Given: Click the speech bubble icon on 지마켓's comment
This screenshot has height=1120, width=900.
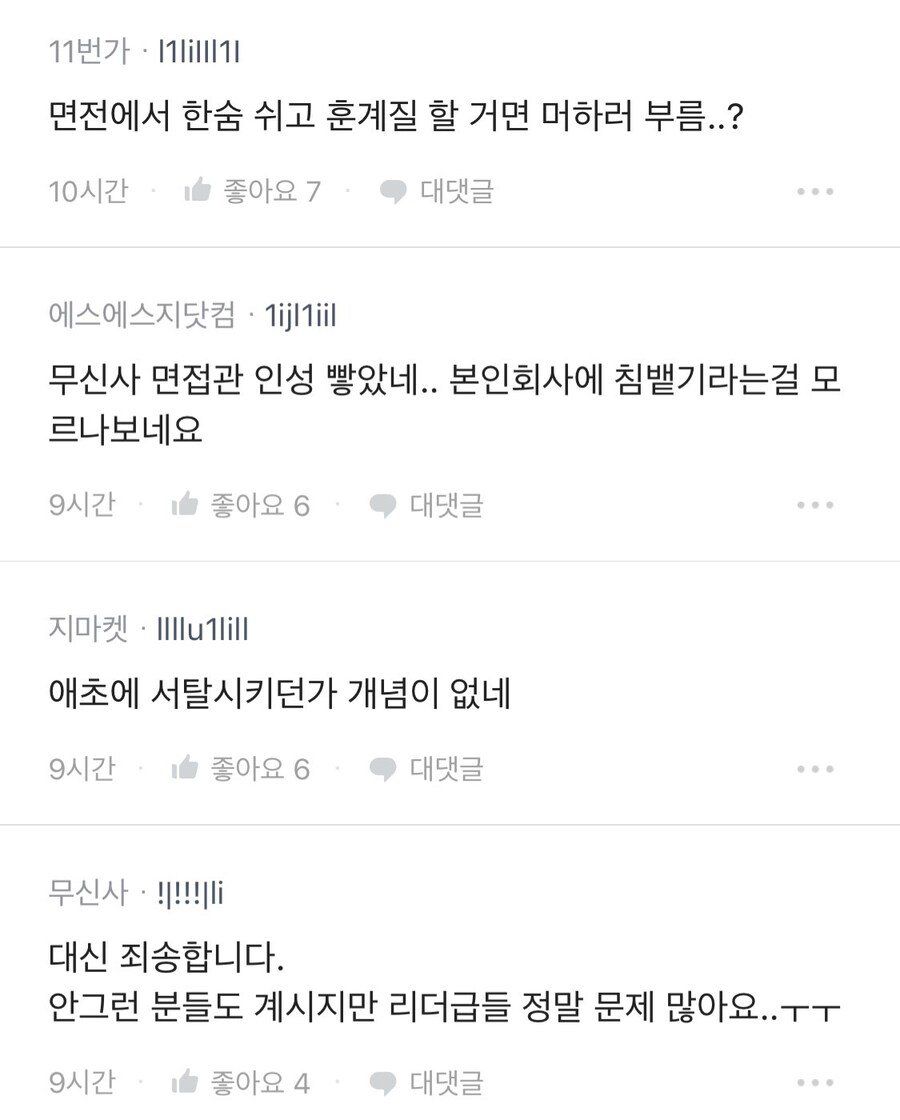Looking at the screenshot, I should pos(384,768).
